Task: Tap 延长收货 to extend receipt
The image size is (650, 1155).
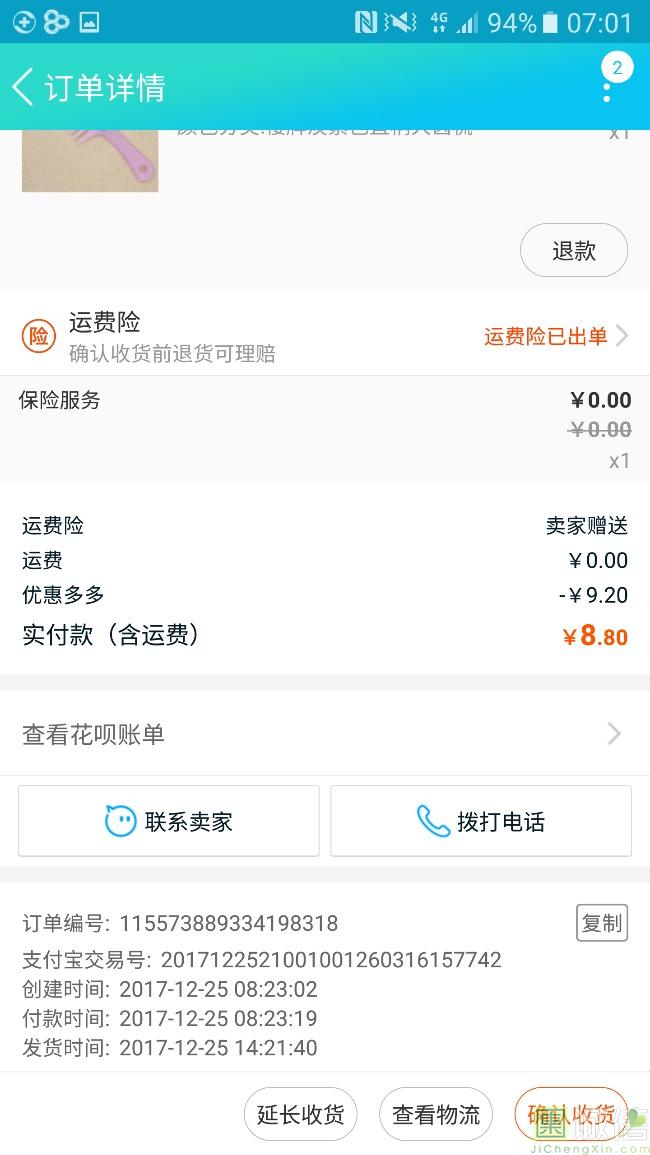Action: coord(300,1114)
